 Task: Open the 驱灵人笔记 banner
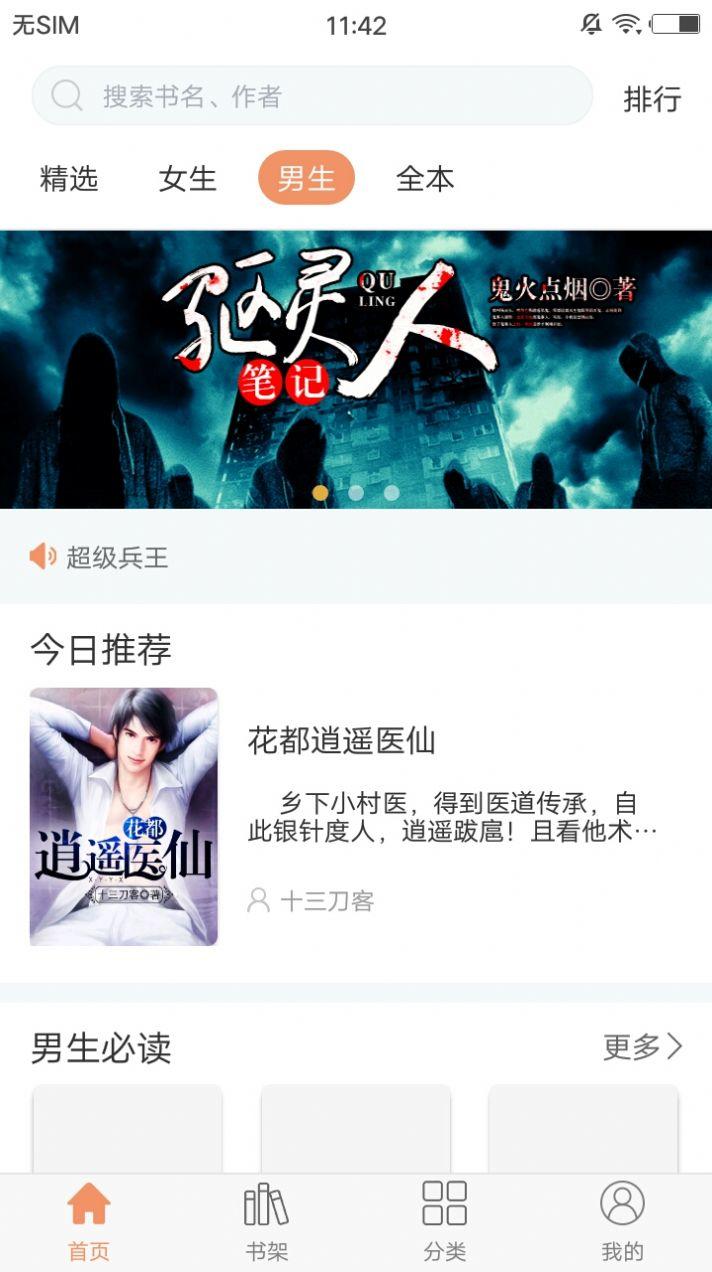coord(356,370)
